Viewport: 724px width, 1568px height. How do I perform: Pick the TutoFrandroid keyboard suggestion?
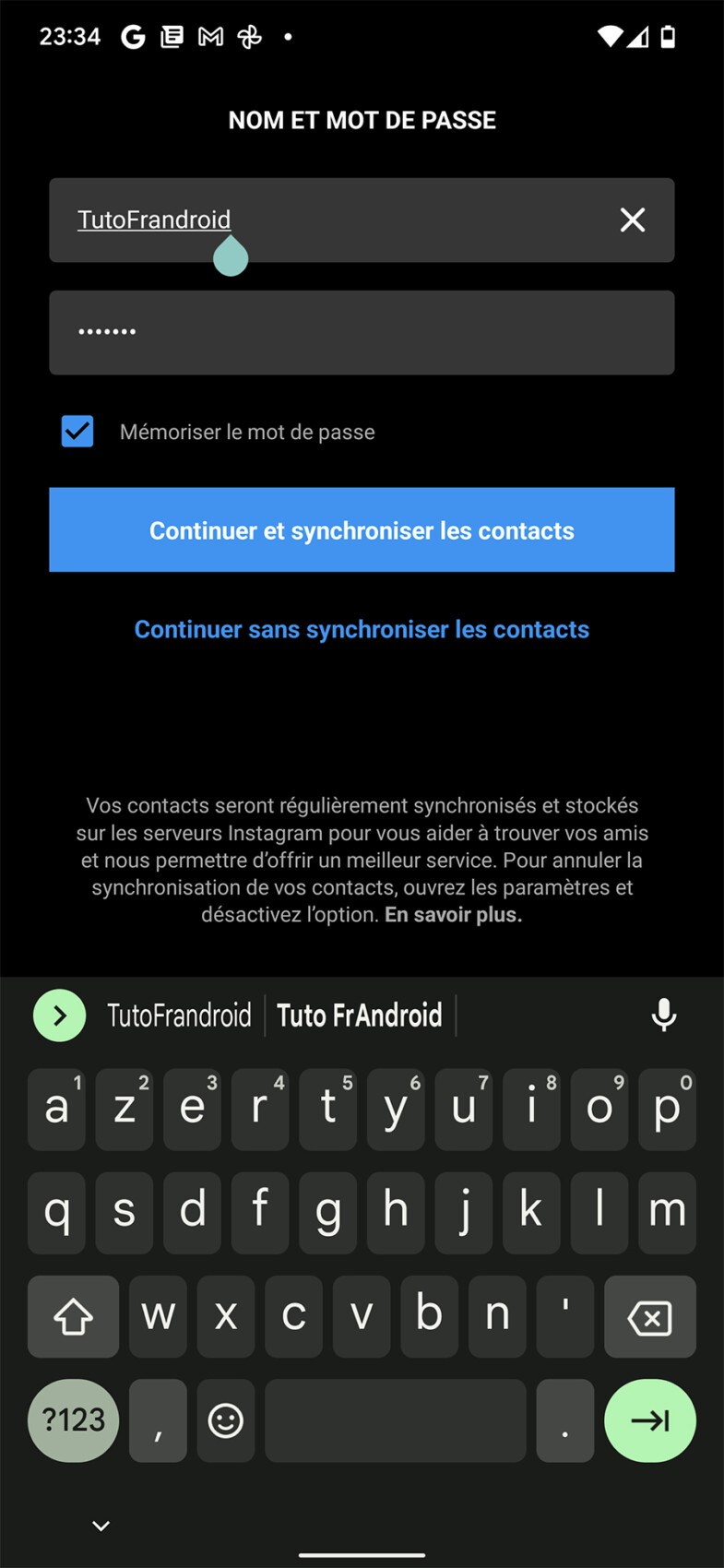click(x=179, y=1016)
